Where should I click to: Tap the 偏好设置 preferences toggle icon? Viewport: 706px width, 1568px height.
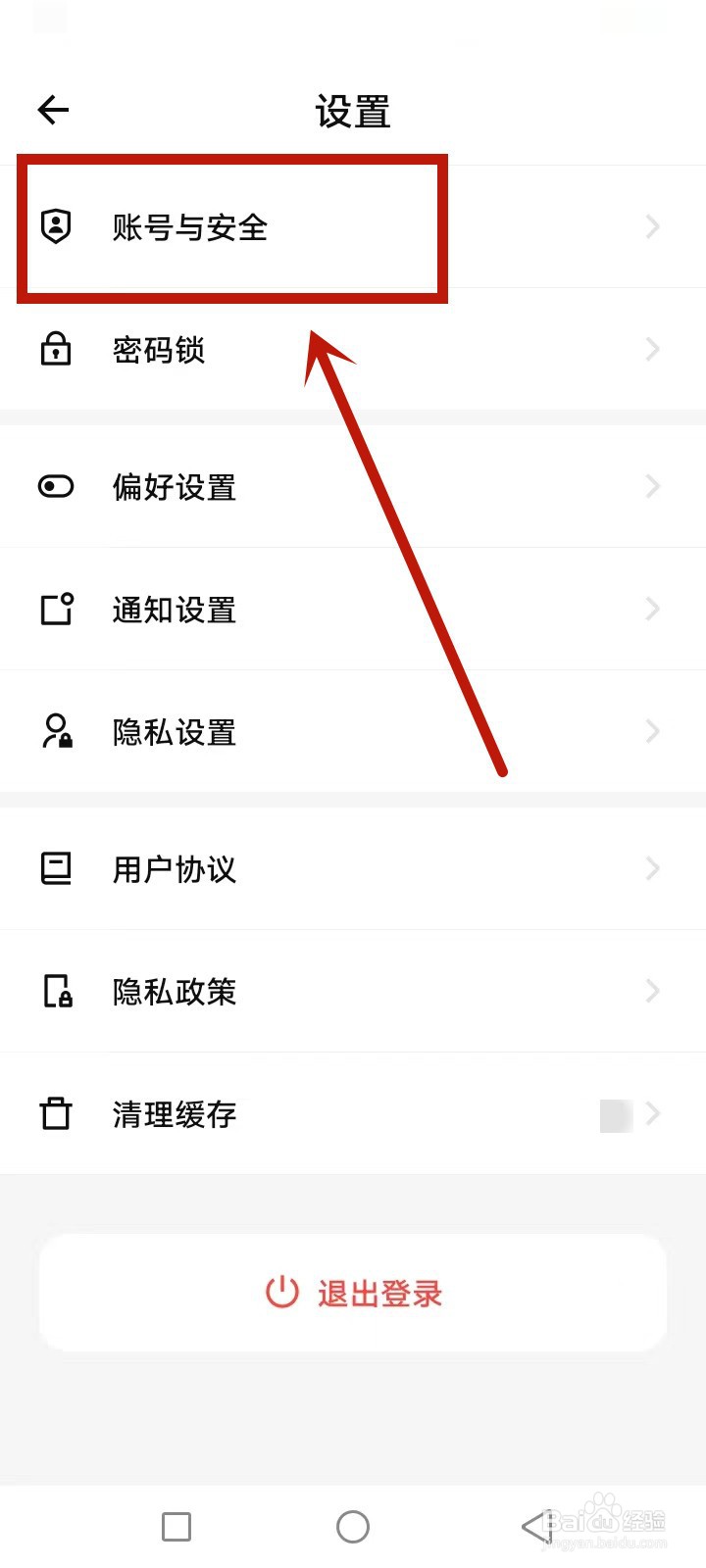point(55,486)
